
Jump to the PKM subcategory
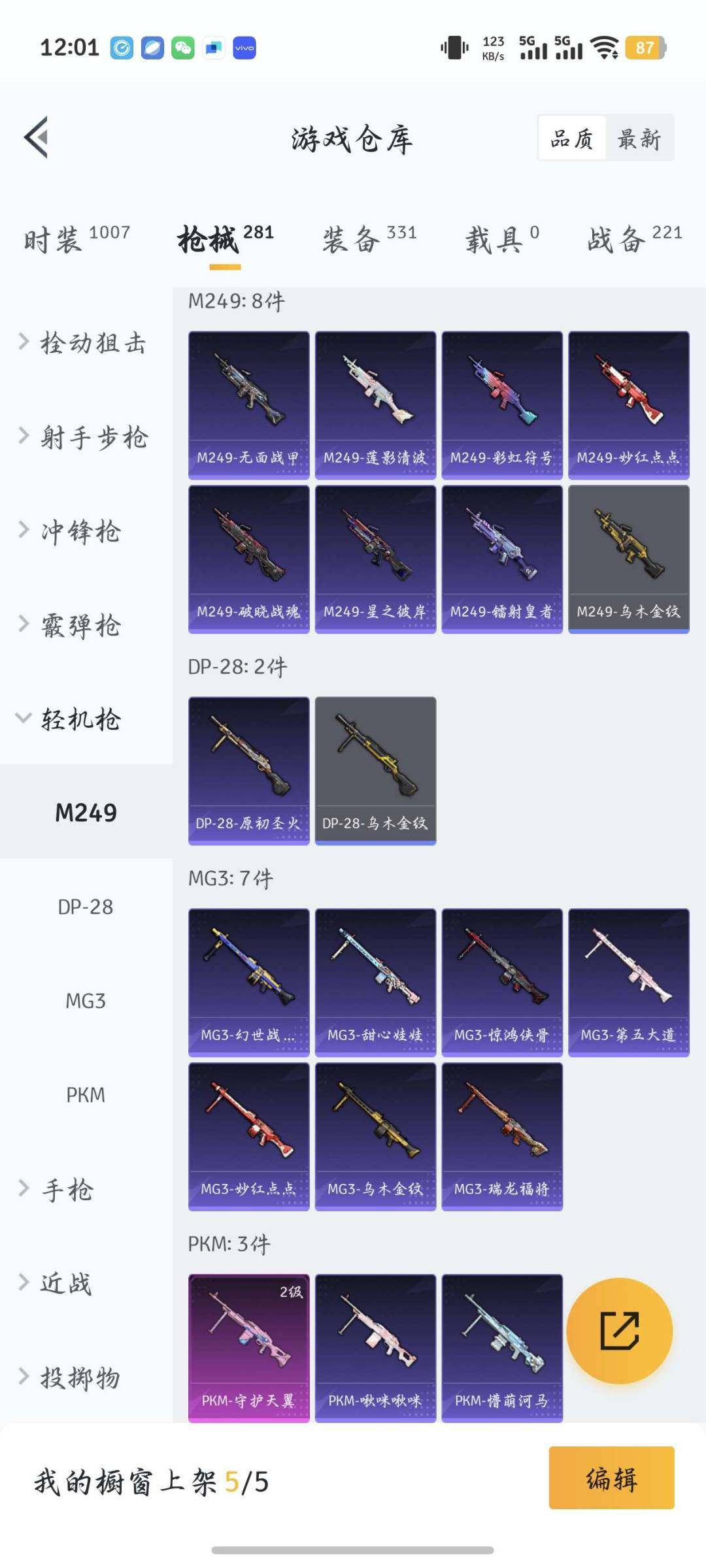[86, 1095]
